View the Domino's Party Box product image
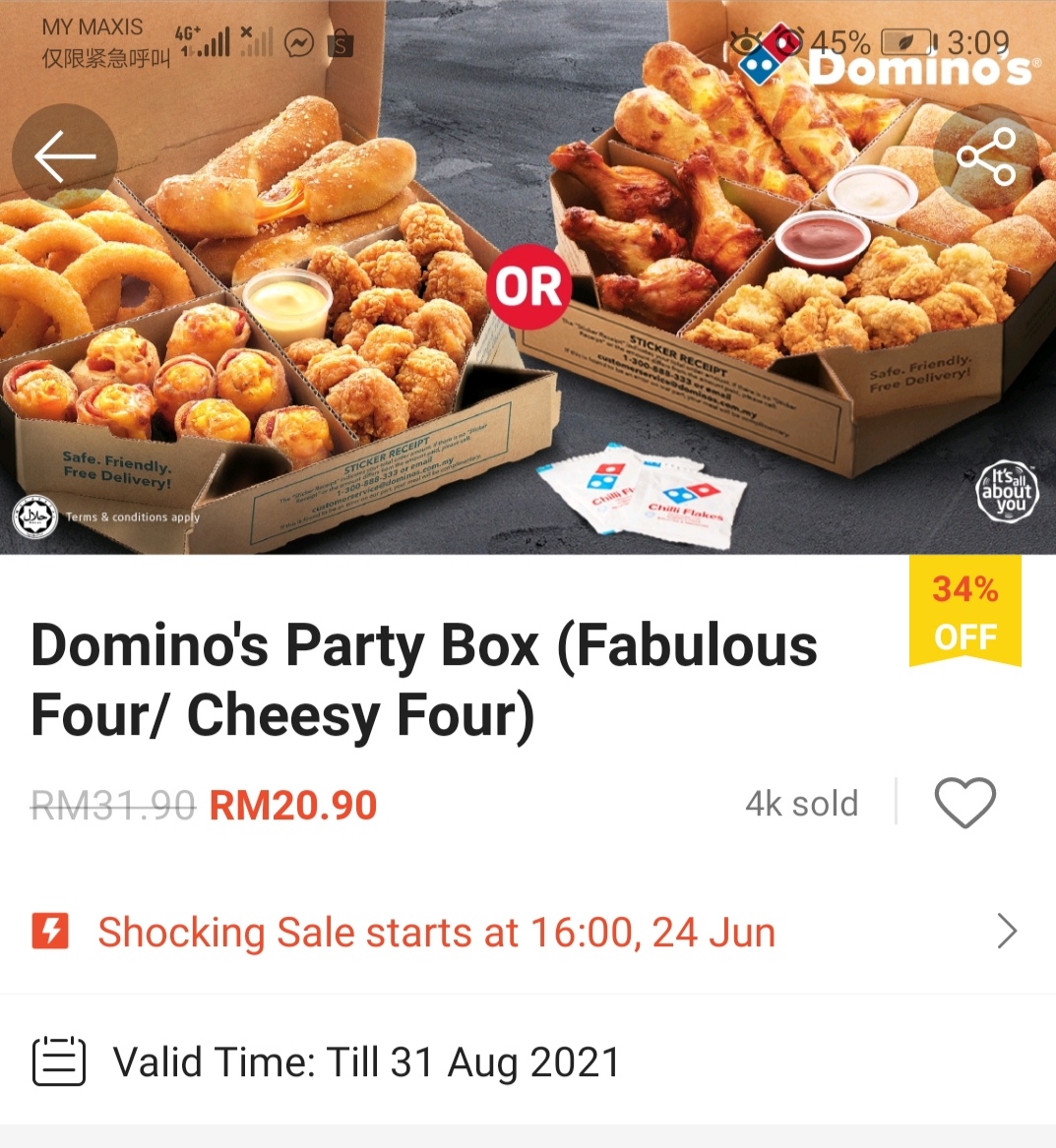 pos(528,325)
